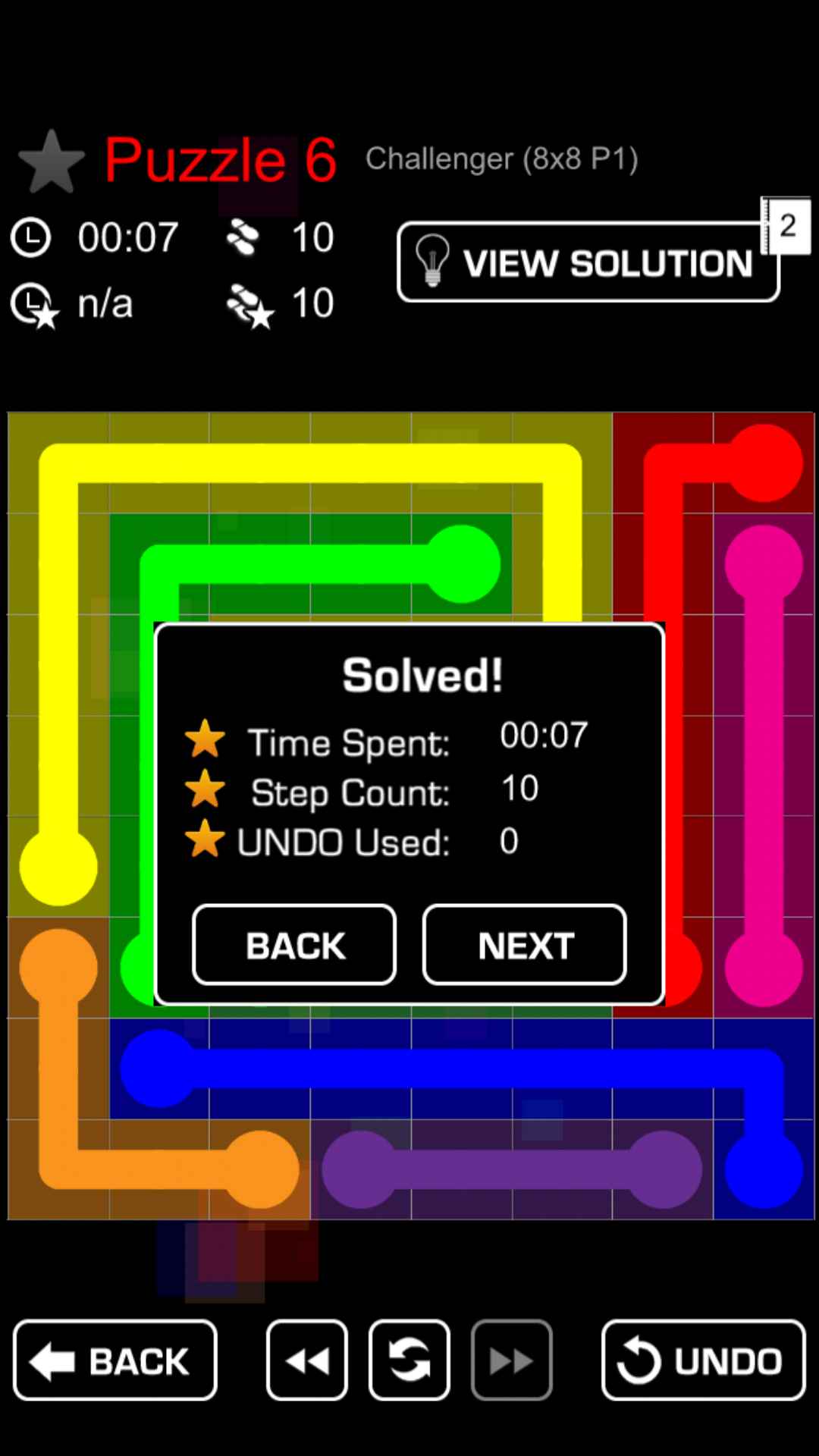Screen dimensions: 819x1456
Task: Tap the UNDO button
Action: coord(703,1360)
